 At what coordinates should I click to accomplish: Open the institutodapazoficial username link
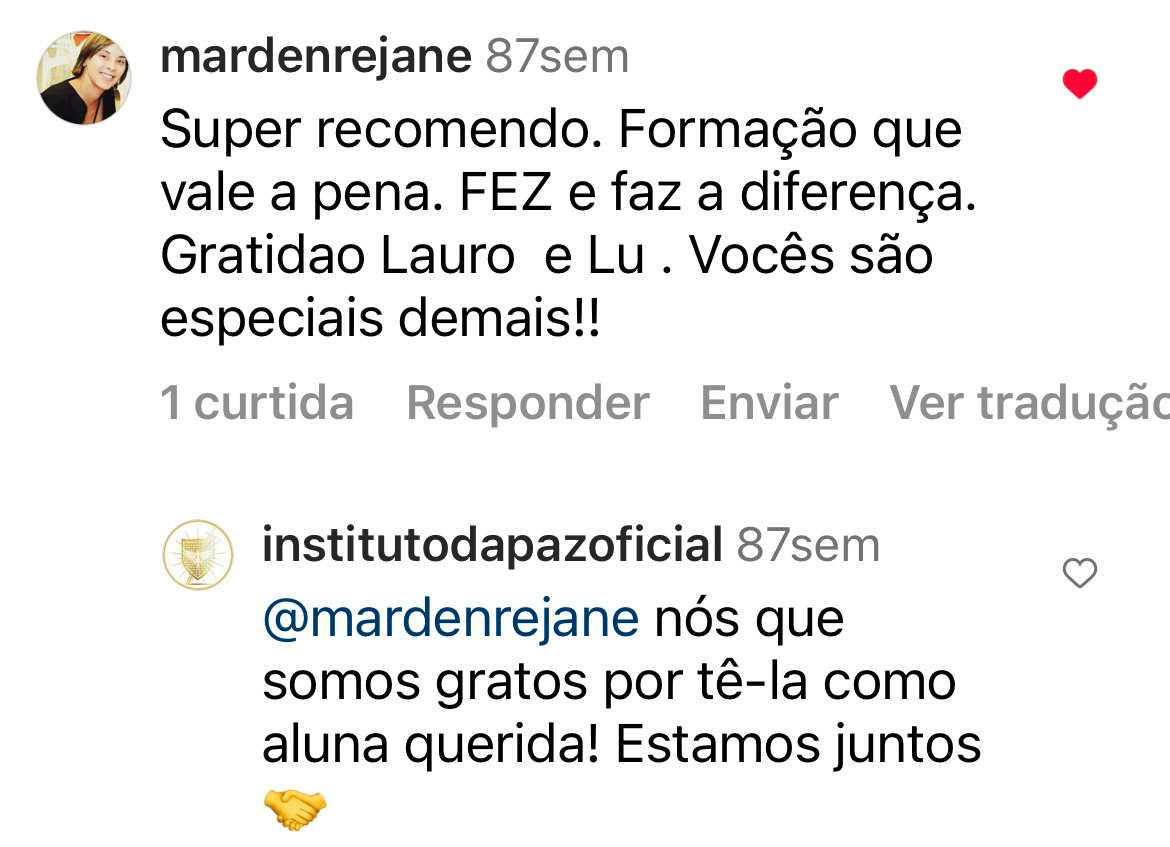click(x=492, y=546)
